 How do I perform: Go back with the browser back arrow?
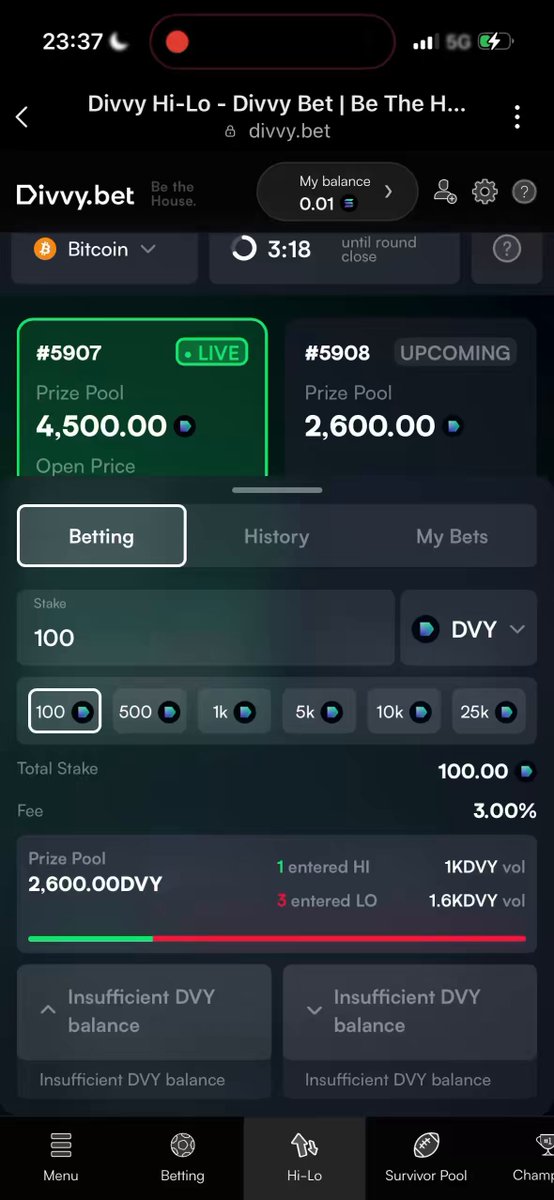[x=22, y=117]
